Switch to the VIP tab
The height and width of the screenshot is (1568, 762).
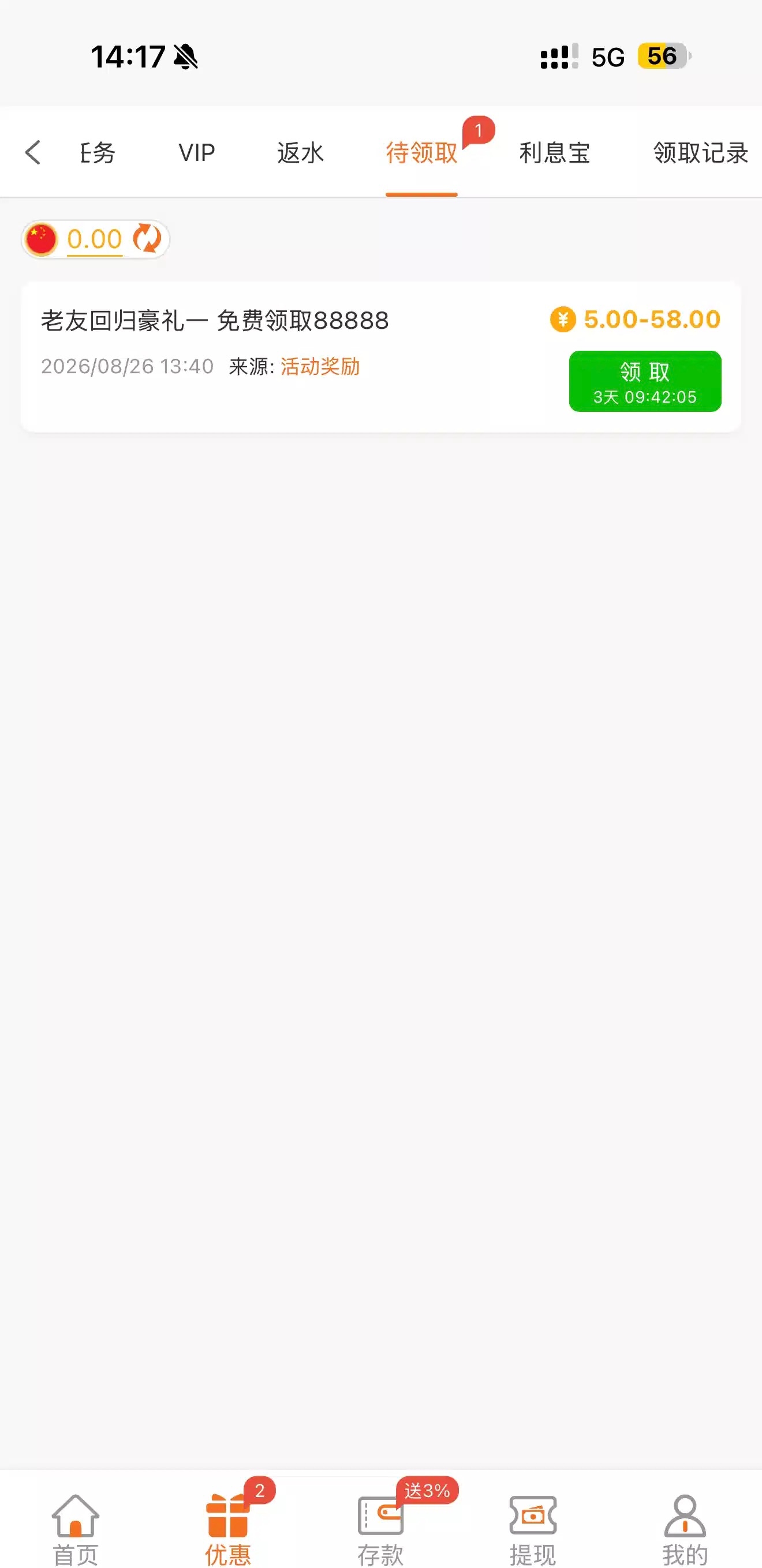(x=197, y=152)
